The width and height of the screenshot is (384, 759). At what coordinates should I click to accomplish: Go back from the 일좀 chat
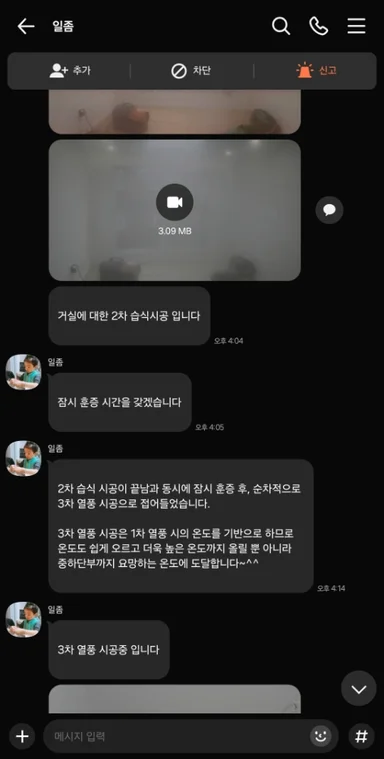[26, 26]
